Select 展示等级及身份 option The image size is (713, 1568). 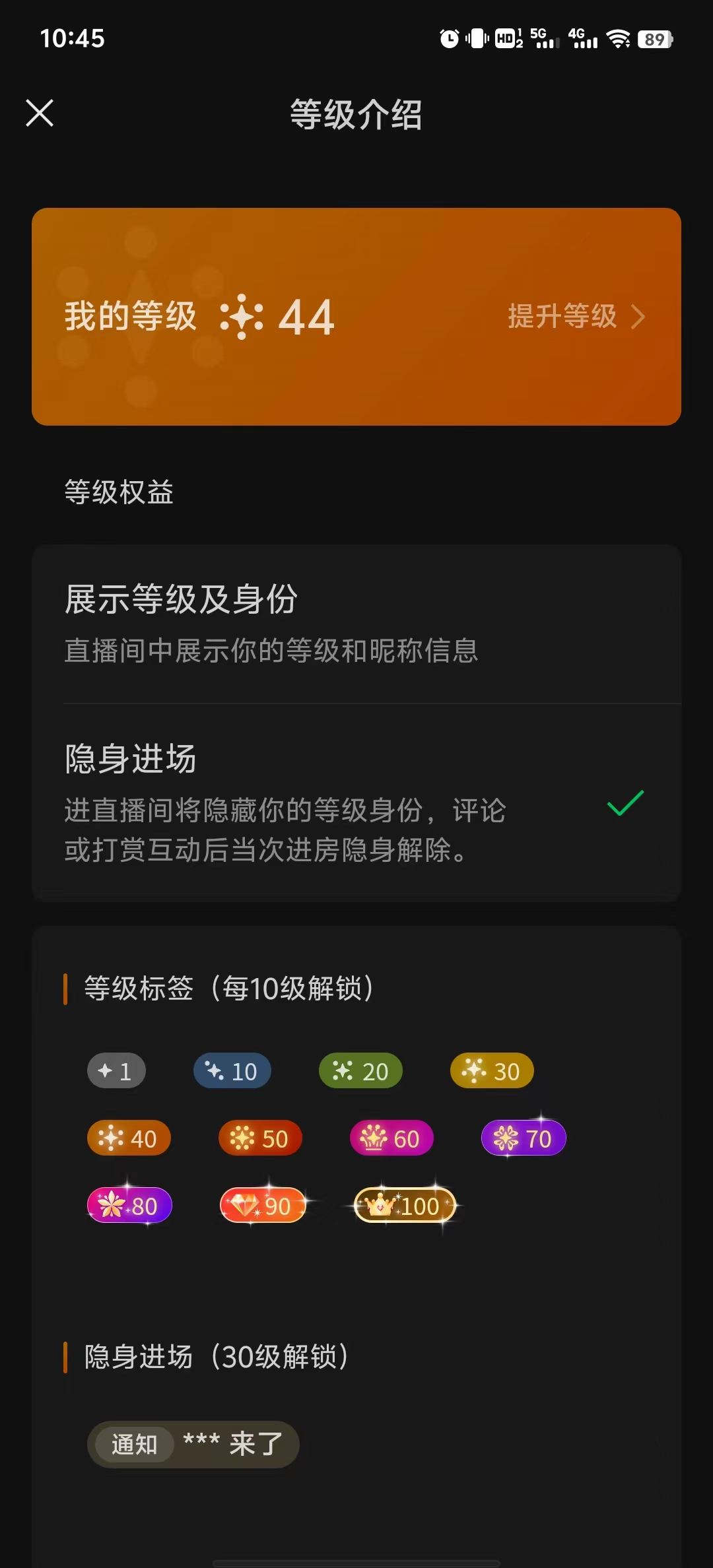pyautogui.click(x=356, y=624)
